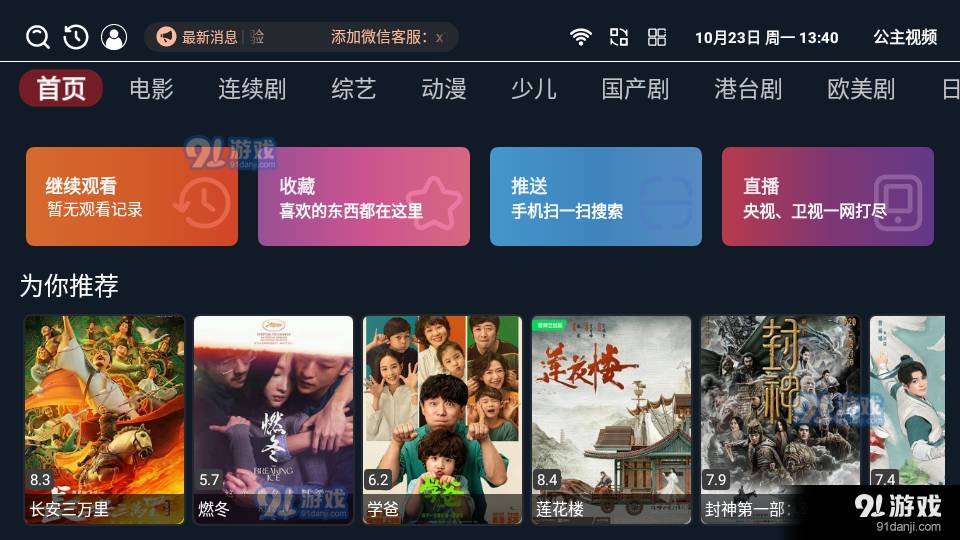Viewport: 960px width, 540px height.
Task: Open the search icon
Action: coord(38,38)
